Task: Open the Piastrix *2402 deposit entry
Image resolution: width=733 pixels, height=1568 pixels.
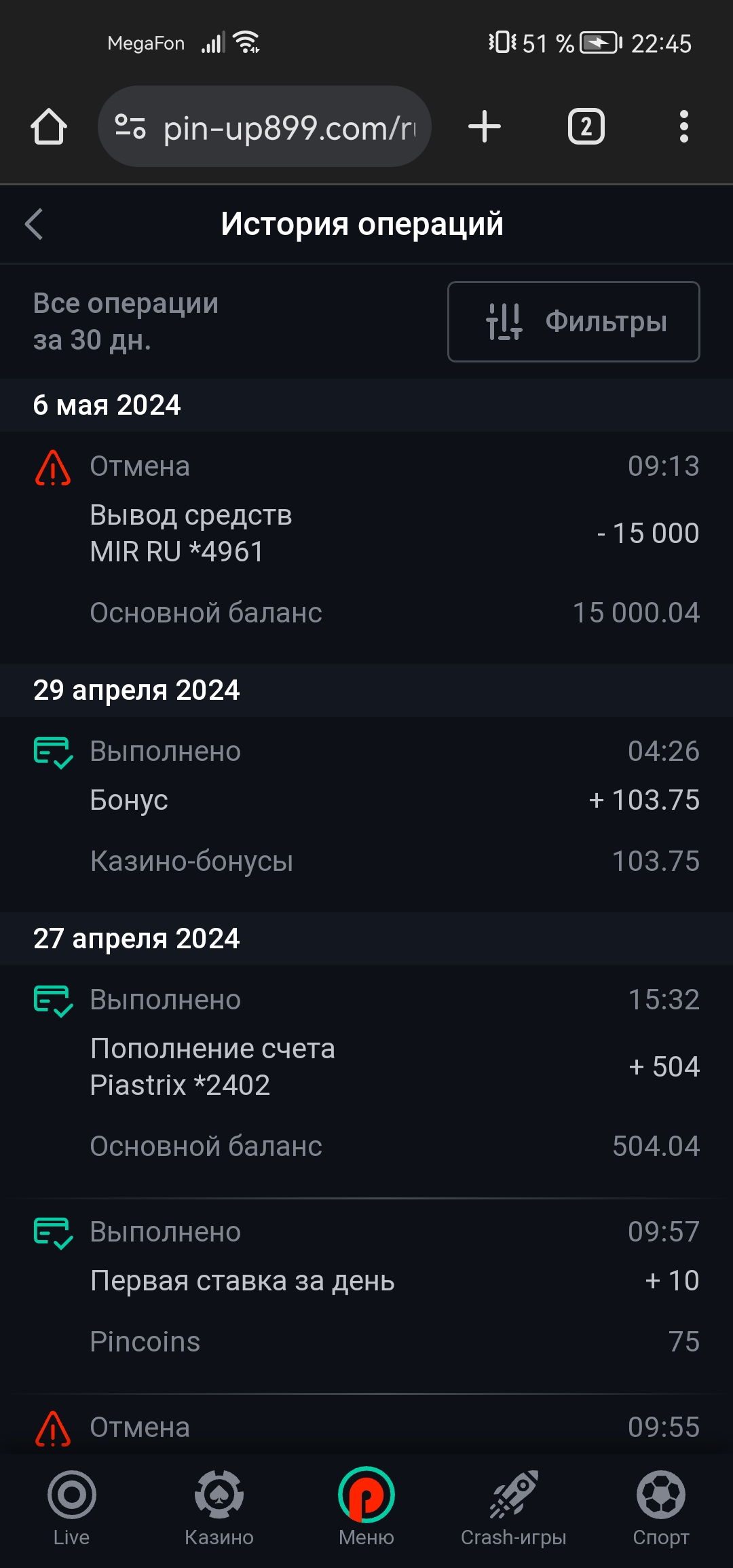Action: (x=366, y=1074)
